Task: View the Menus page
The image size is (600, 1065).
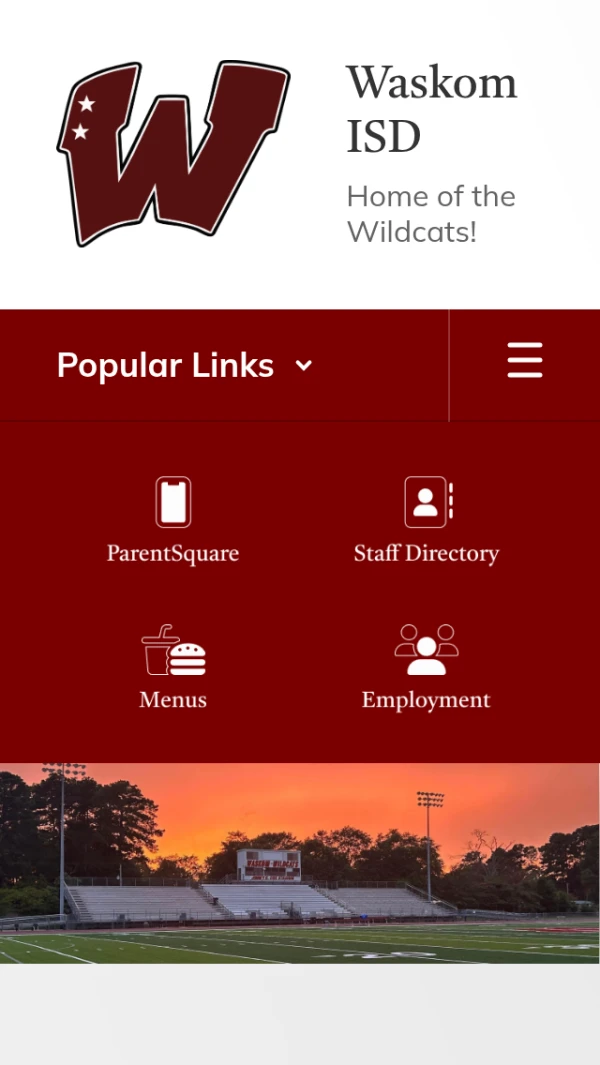Action: [173, 667]
